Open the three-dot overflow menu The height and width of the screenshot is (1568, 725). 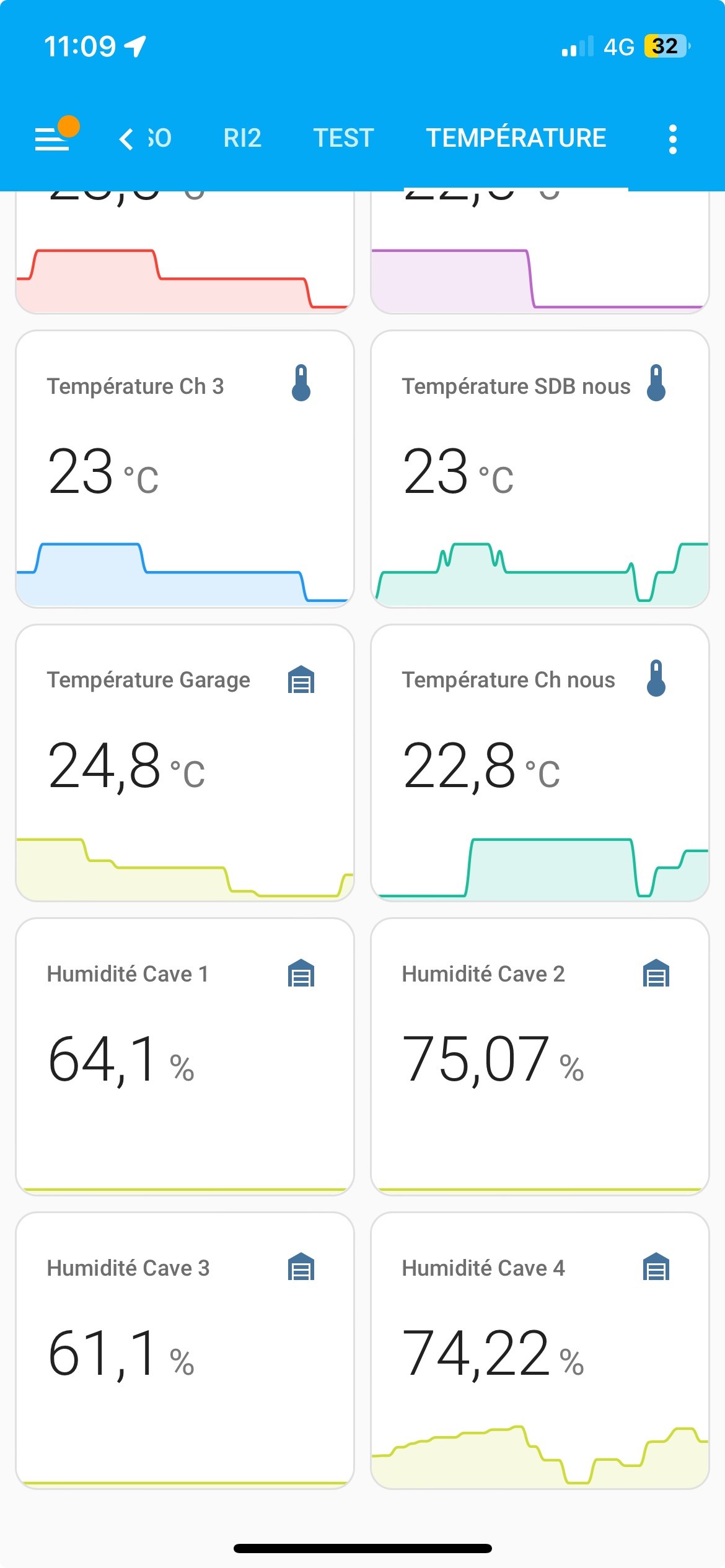coord(672,139)
